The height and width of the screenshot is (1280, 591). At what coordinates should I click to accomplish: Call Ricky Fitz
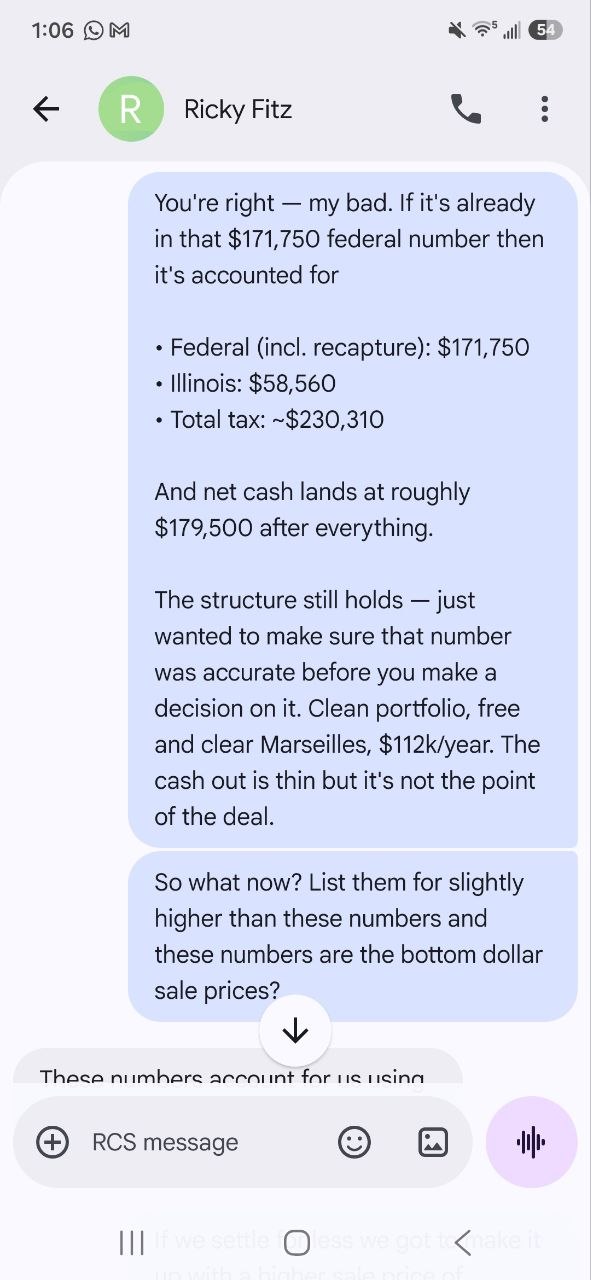coord(466,109)
